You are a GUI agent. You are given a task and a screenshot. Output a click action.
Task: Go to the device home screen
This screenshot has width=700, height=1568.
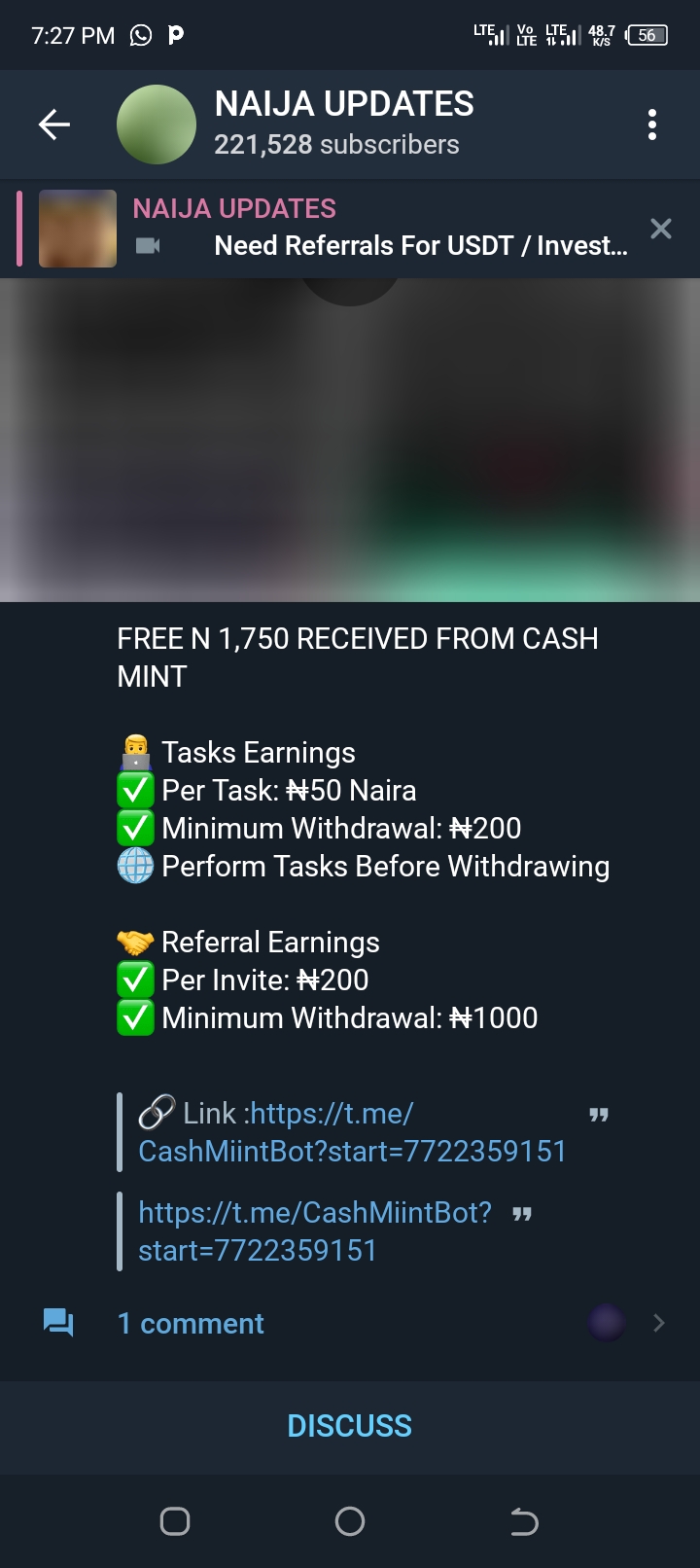click(x=350, y=1521)
